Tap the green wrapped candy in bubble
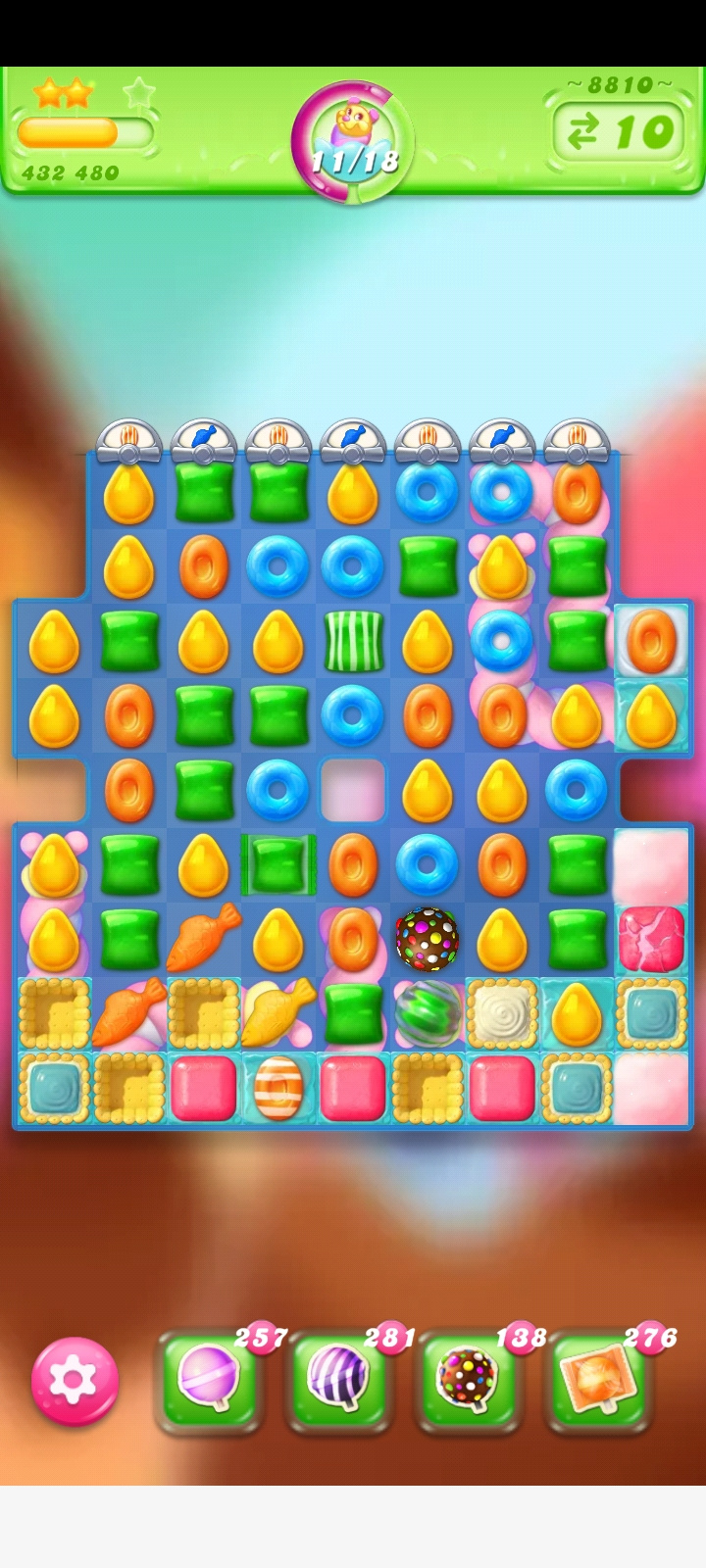Image resolution: width=706 pixels, height=1568 pixels. tap(427, 1013)
